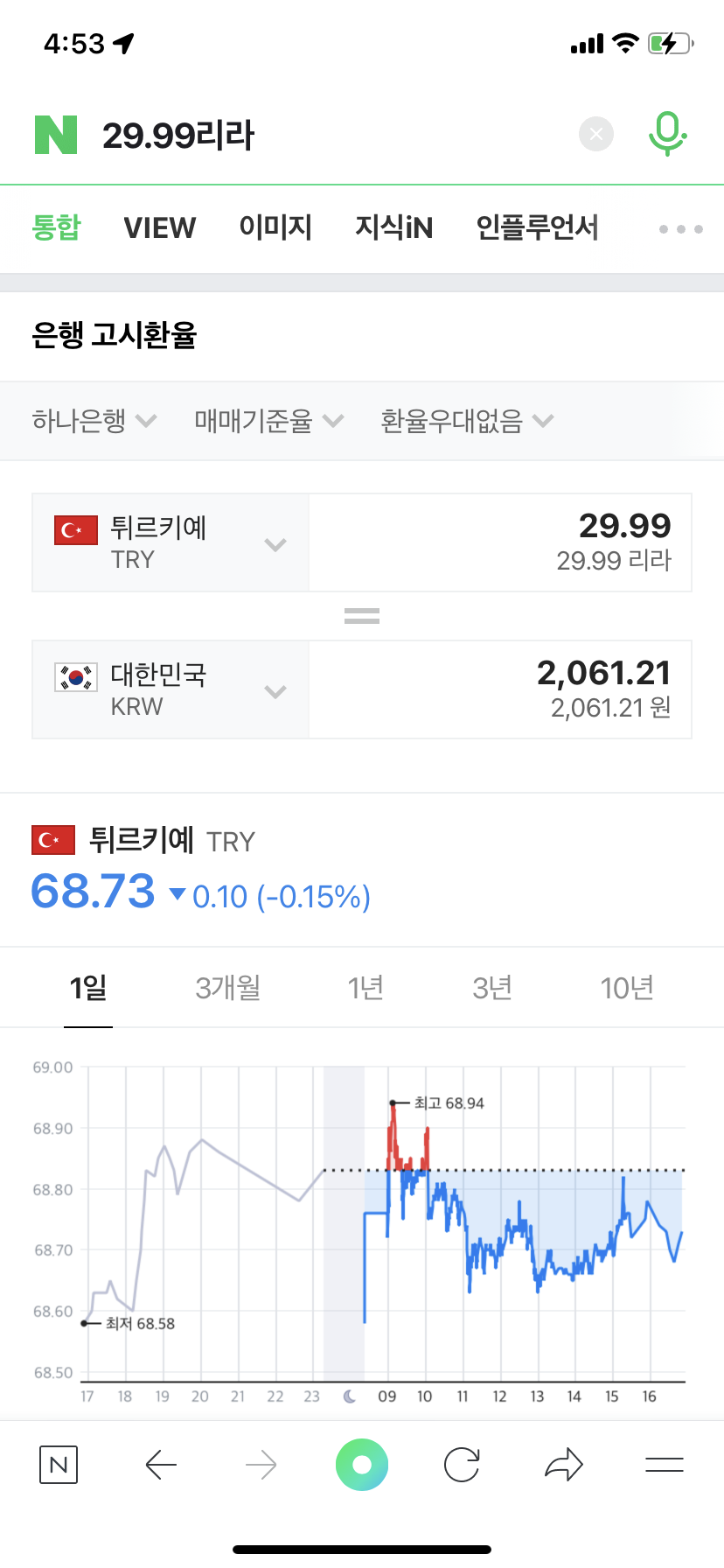Open the 인플루언서 tab
Image resolution: width=724 pixels, height=1568 pixels.
(537, 228)
